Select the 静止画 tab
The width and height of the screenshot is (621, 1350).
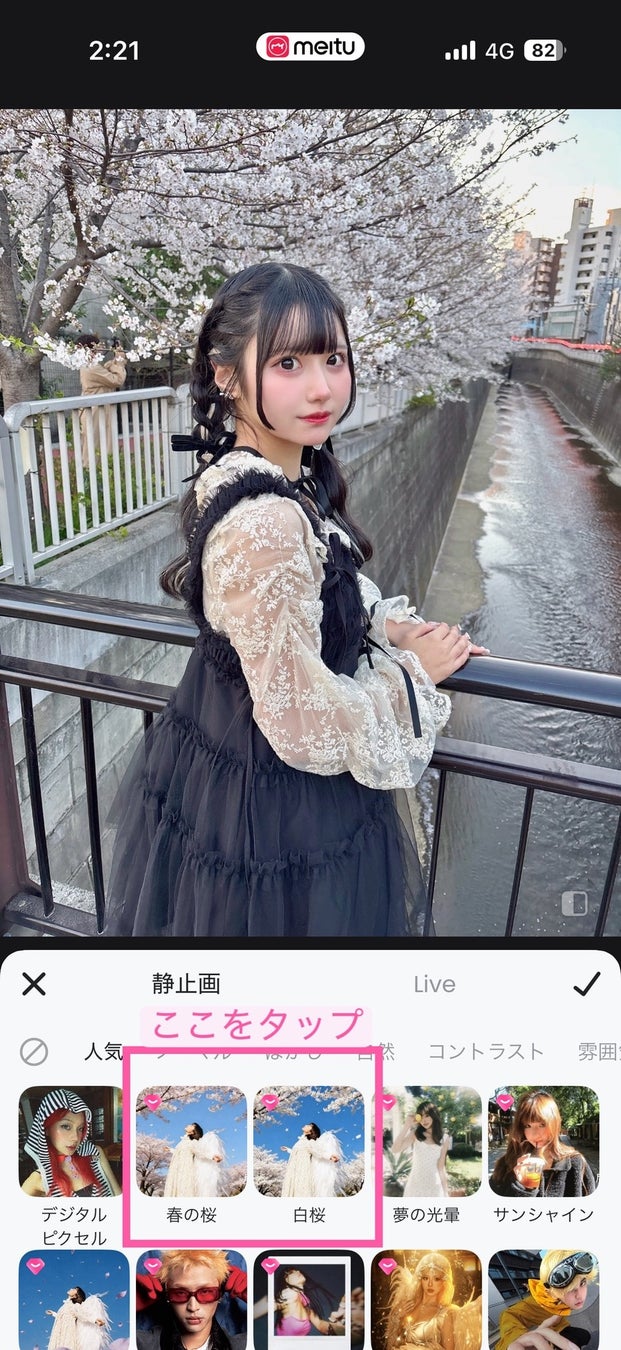(186, 984)
